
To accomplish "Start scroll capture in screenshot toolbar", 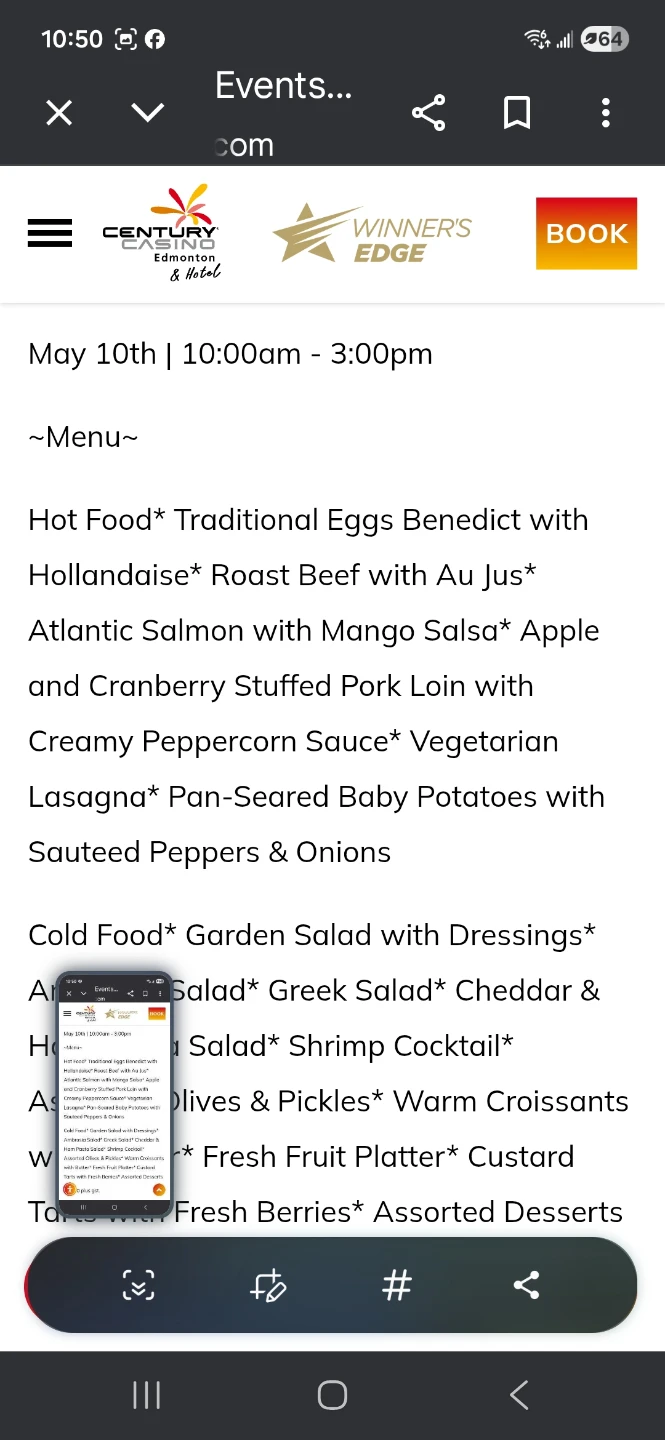I will [x=138, y=1285].
